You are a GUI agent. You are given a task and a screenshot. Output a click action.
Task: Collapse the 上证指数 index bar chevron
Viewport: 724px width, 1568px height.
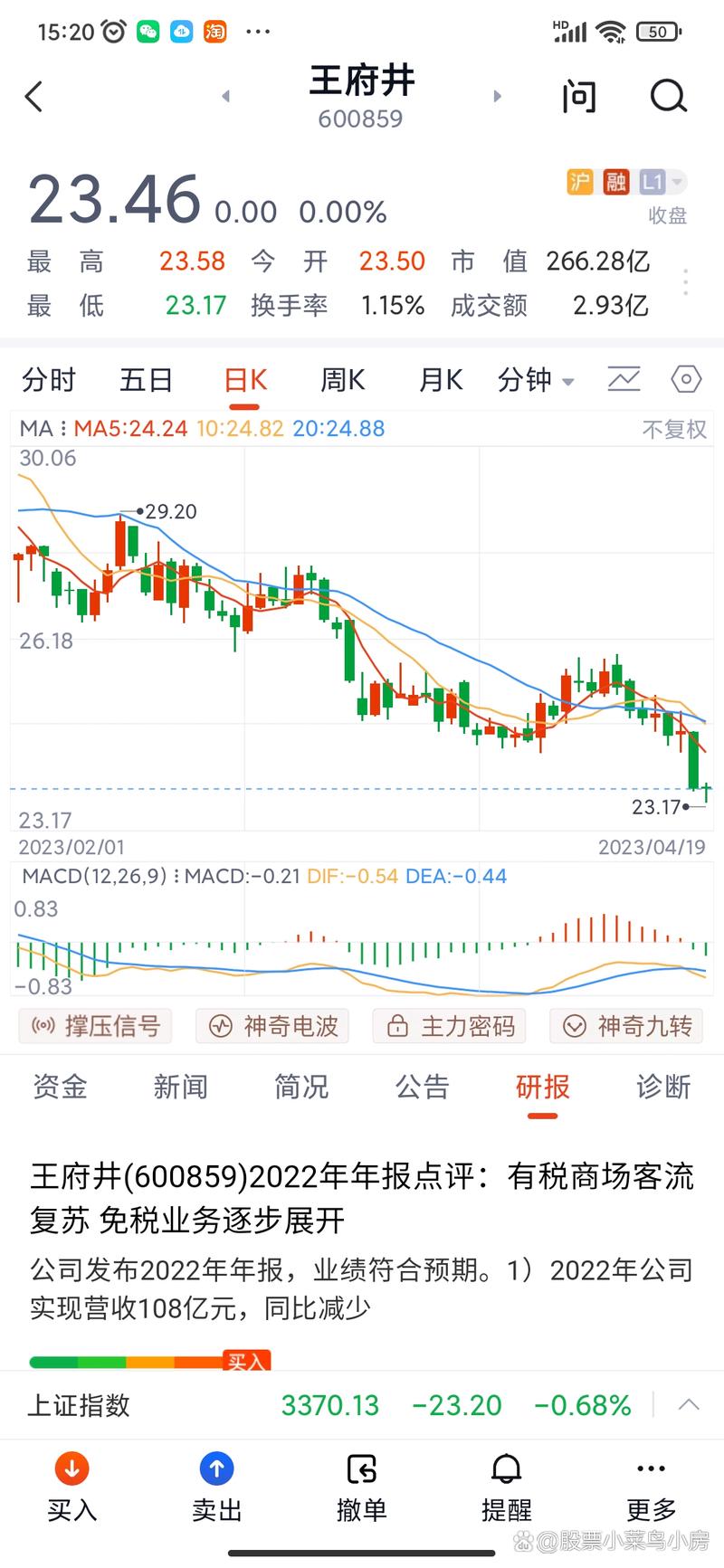tap(686, 1405)
